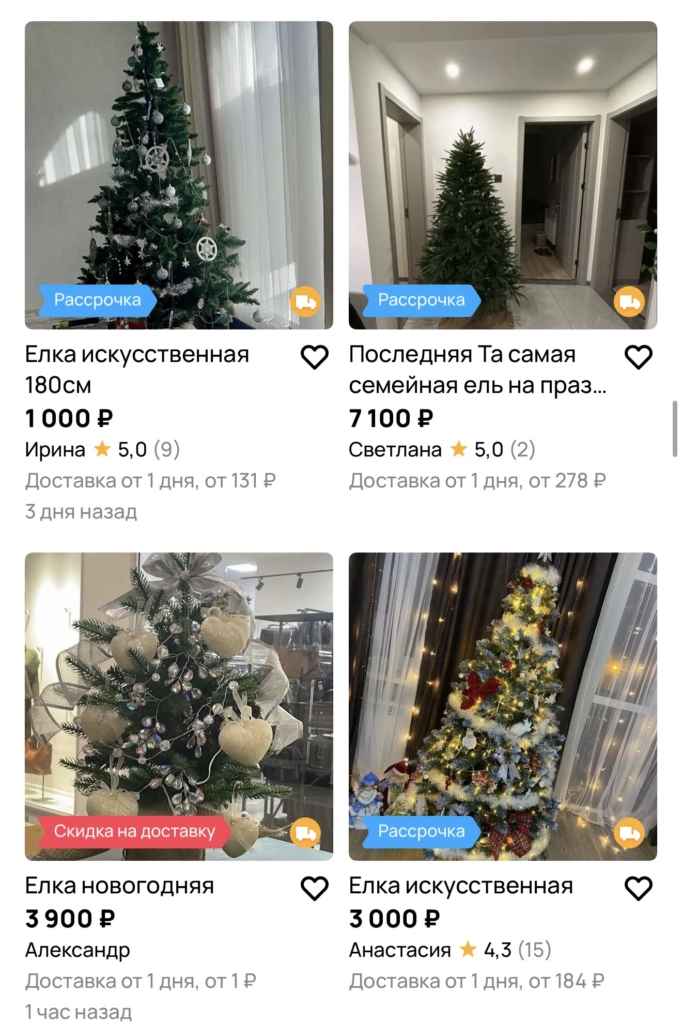
Task: Add Светлана's family tree to favorites
Action: [638, 357]
